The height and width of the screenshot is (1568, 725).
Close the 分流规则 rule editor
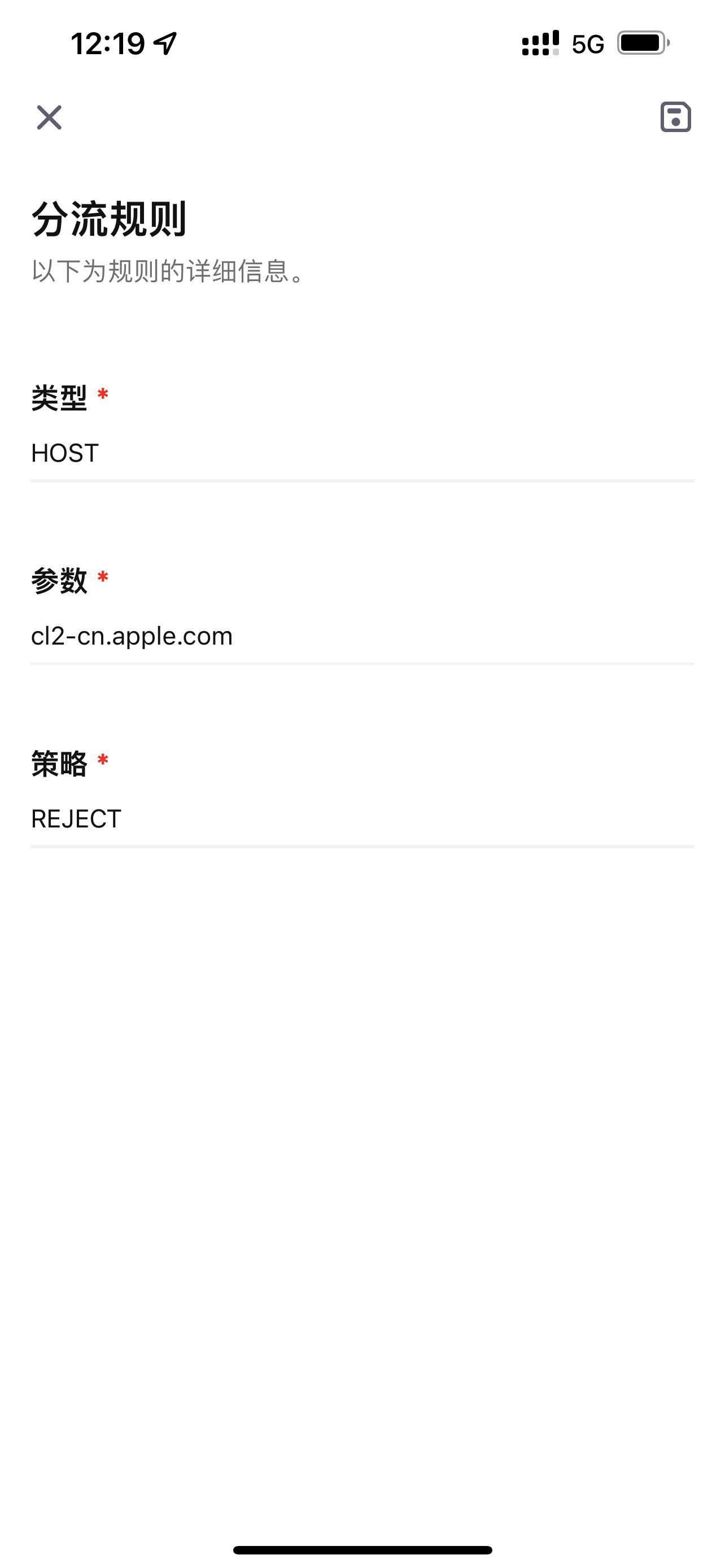pyautogui.click(x=49, y=117)
